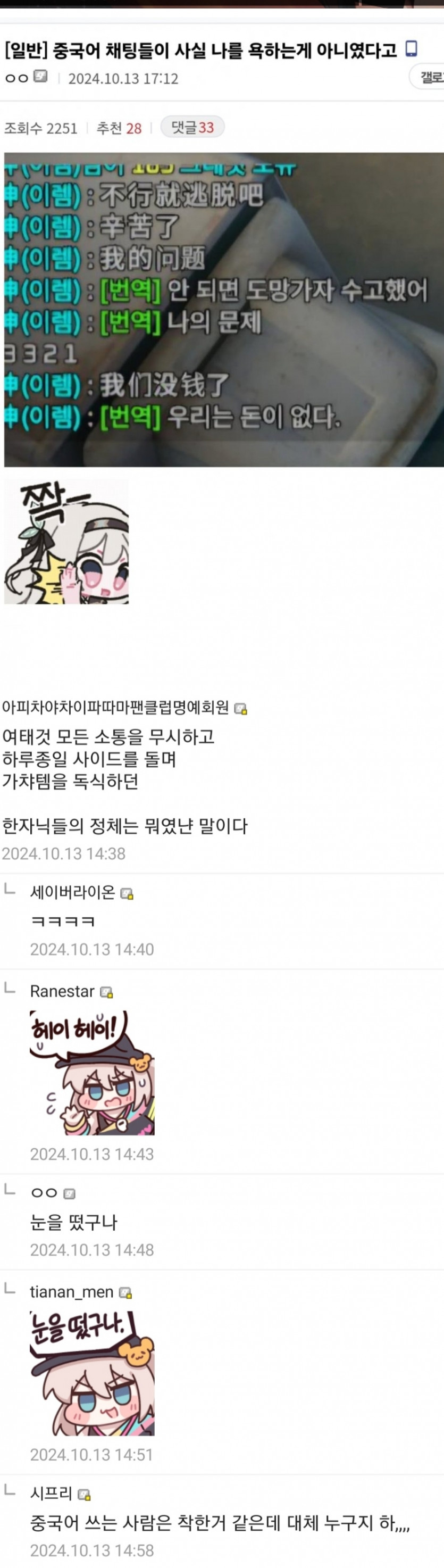The image size is (444, 1568).
Task: Open the 아피차야차이파따마팬클럽명예회원 commenter profile
Action: pos(115,707)
